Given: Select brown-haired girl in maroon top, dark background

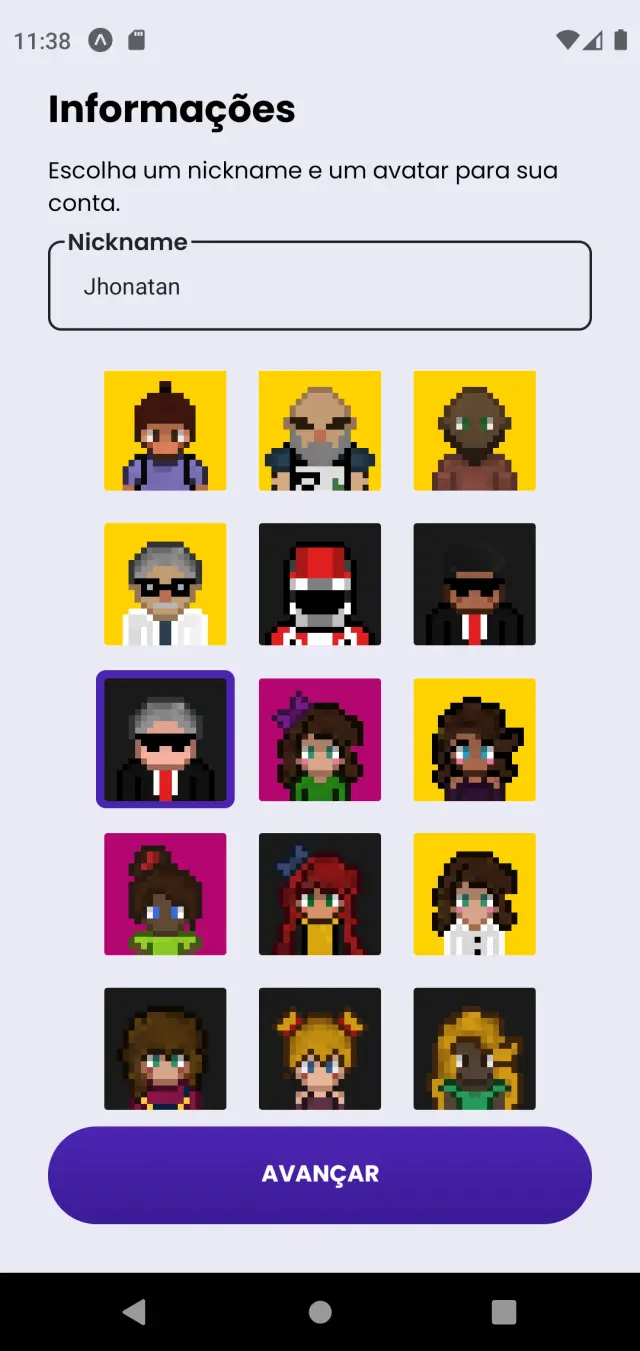Looking at the screenshot, I should 165,1048.
